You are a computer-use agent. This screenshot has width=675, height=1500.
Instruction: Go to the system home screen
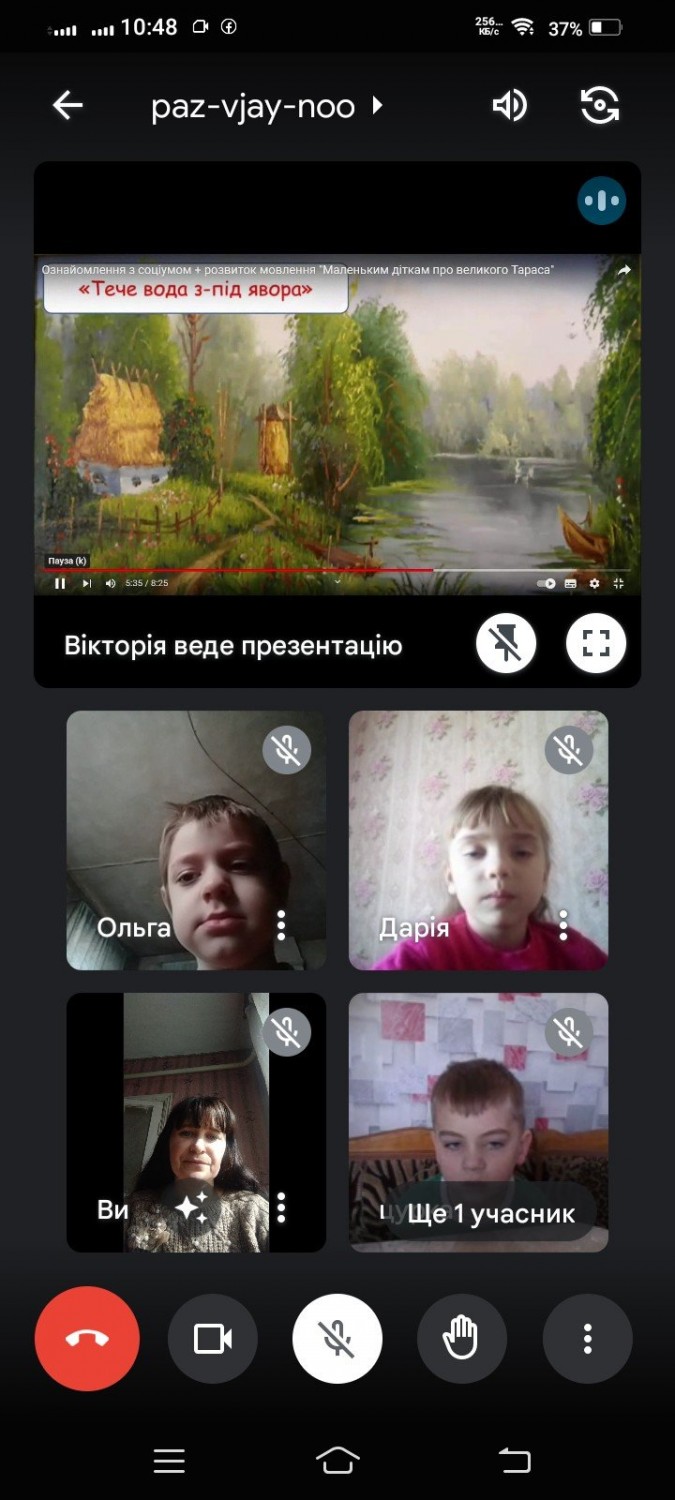pyautogui.click(x=338, y=1460)
